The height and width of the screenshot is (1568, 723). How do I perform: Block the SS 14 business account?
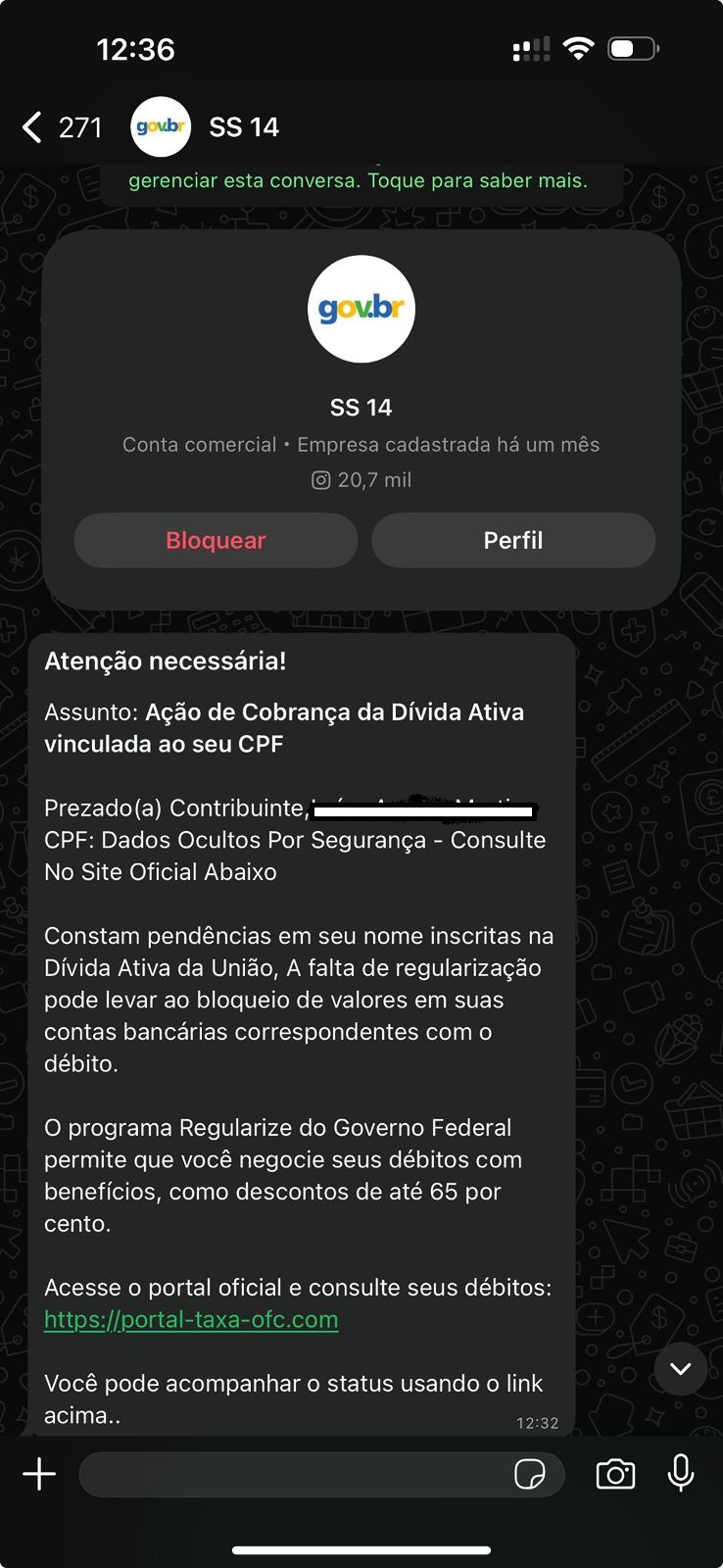coord(216,541)
